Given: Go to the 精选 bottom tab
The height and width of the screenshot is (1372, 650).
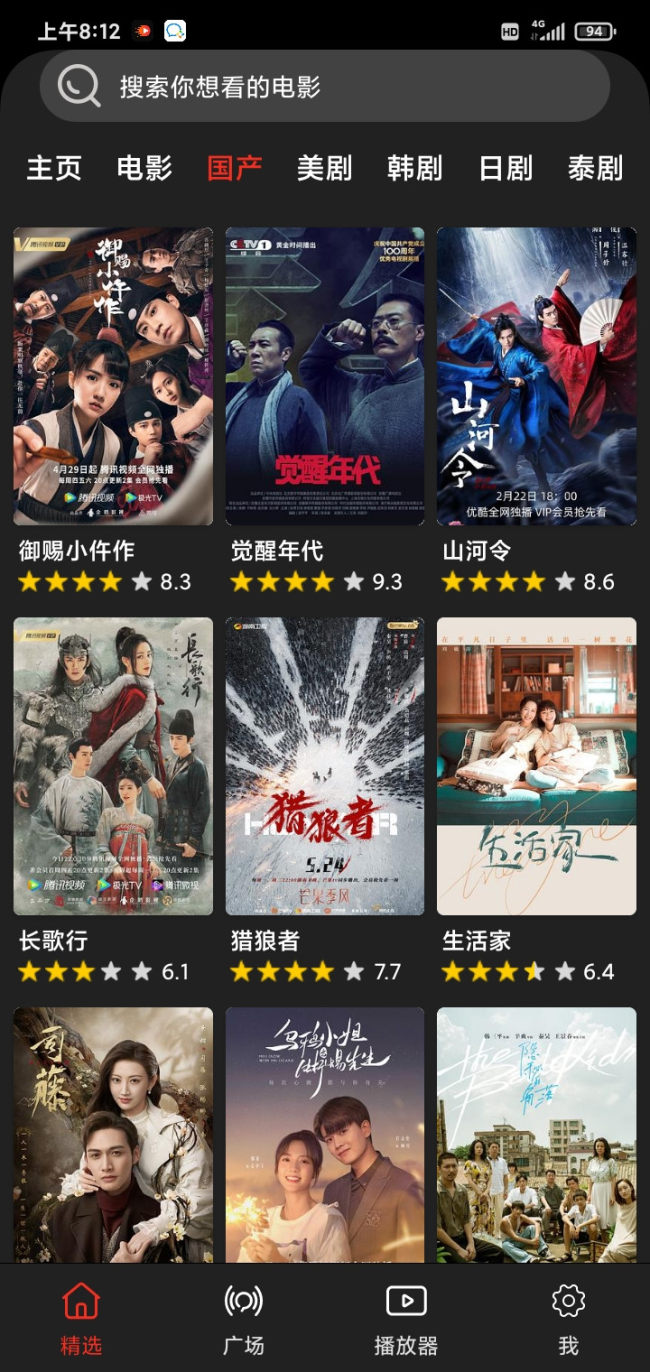Looking at the screenshot, I should click(81, 1318).
